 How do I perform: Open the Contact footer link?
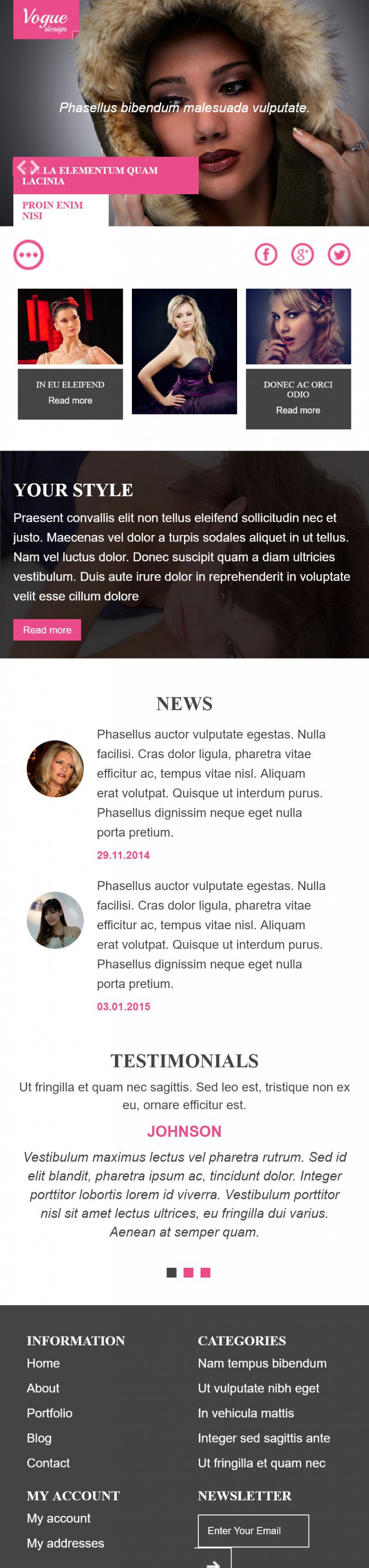(48, 1463)
